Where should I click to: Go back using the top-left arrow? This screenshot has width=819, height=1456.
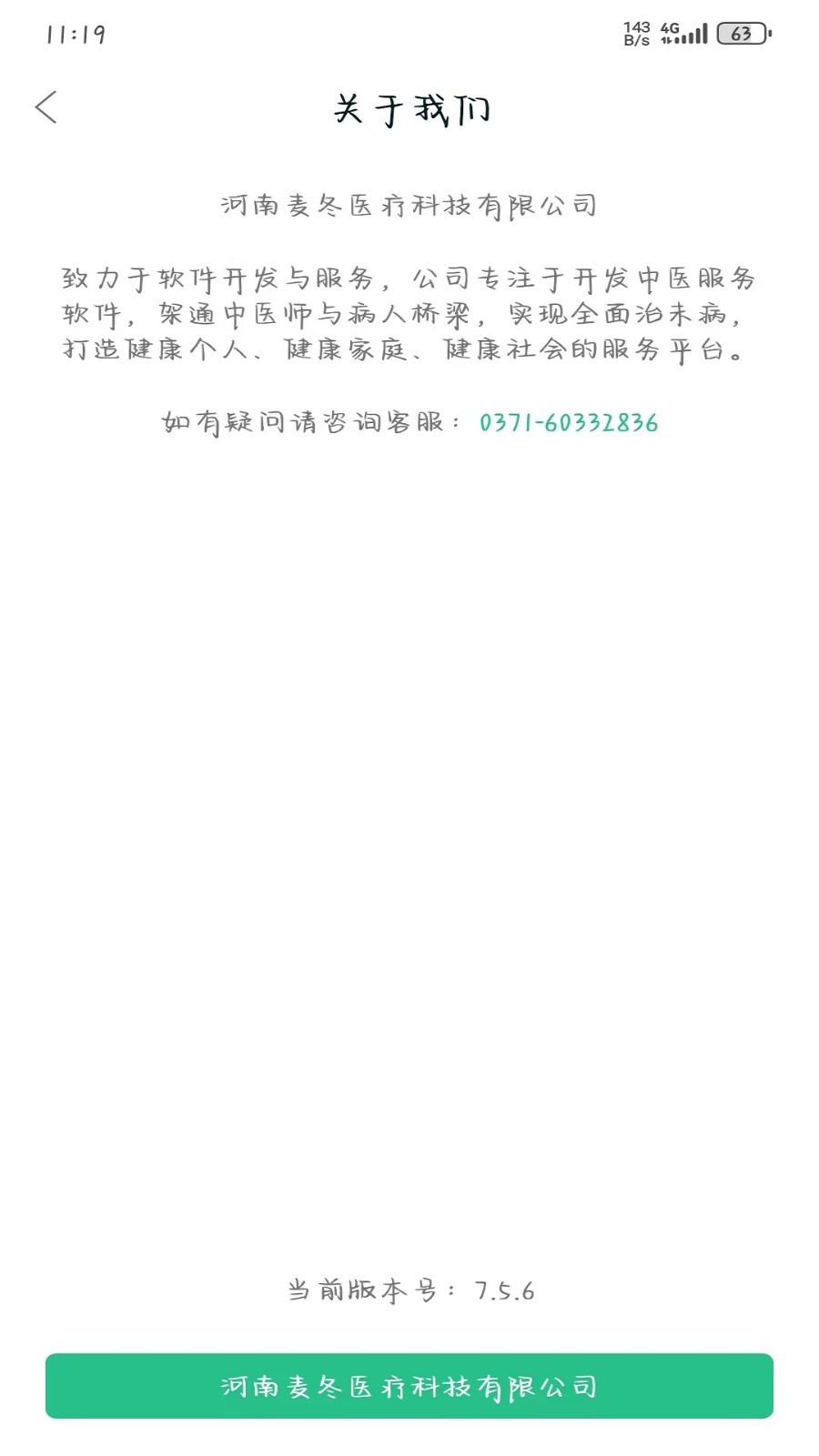coord(46,107)
